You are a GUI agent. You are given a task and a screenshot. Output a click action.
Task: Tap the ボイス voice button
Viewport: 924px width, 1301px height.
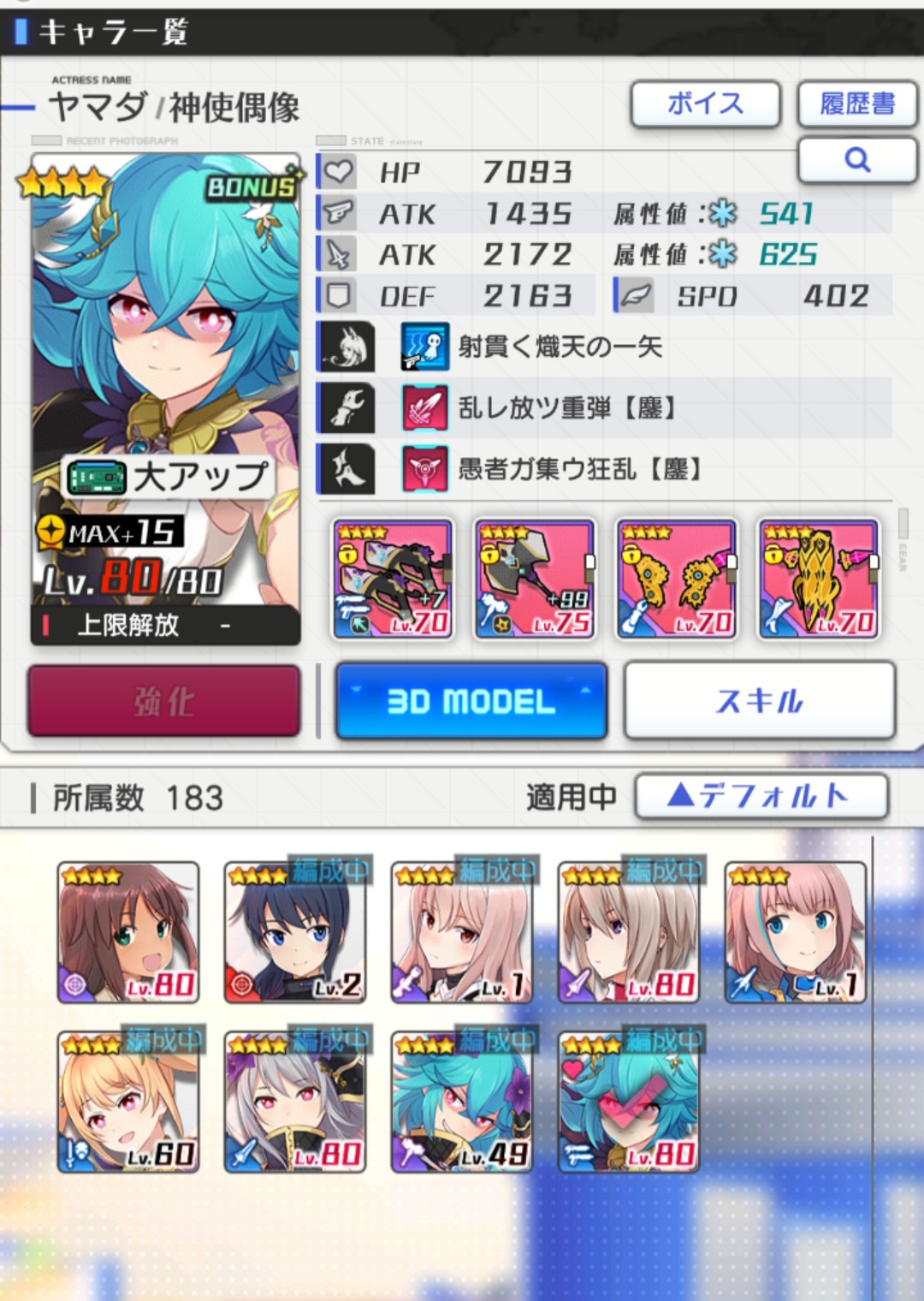[705, 104]
